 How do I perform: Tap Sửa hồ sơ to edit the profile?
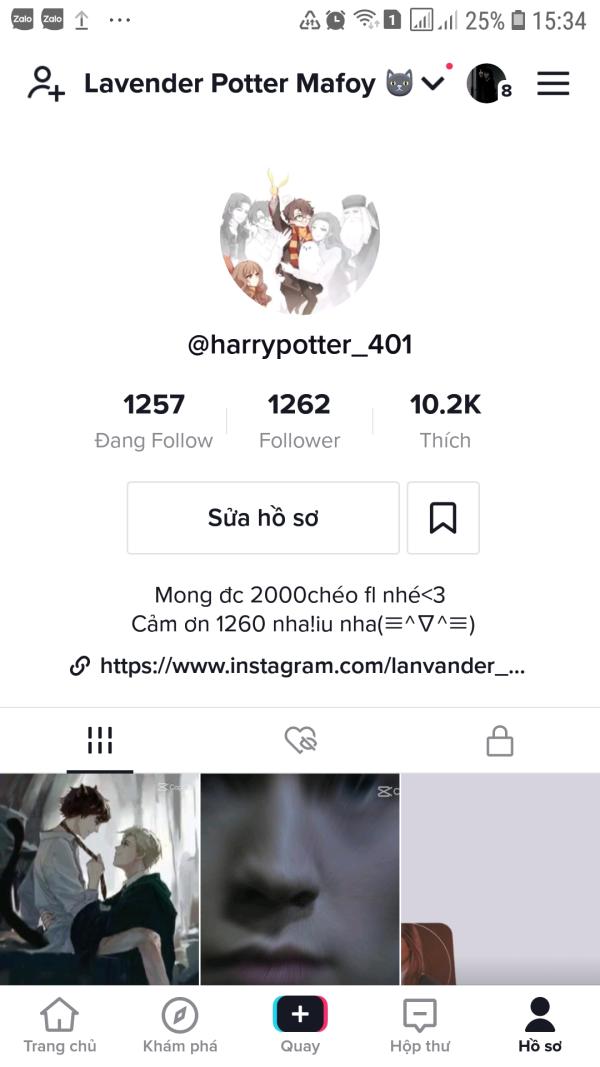pos(263,518)
